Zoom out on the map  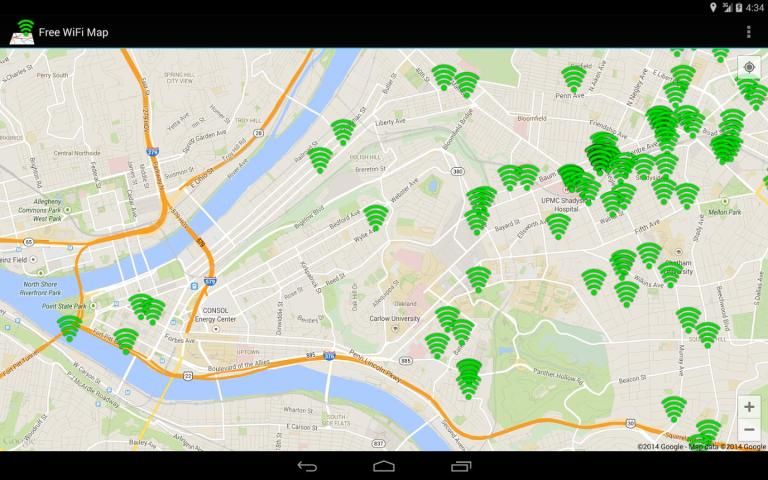coord(749,430)
